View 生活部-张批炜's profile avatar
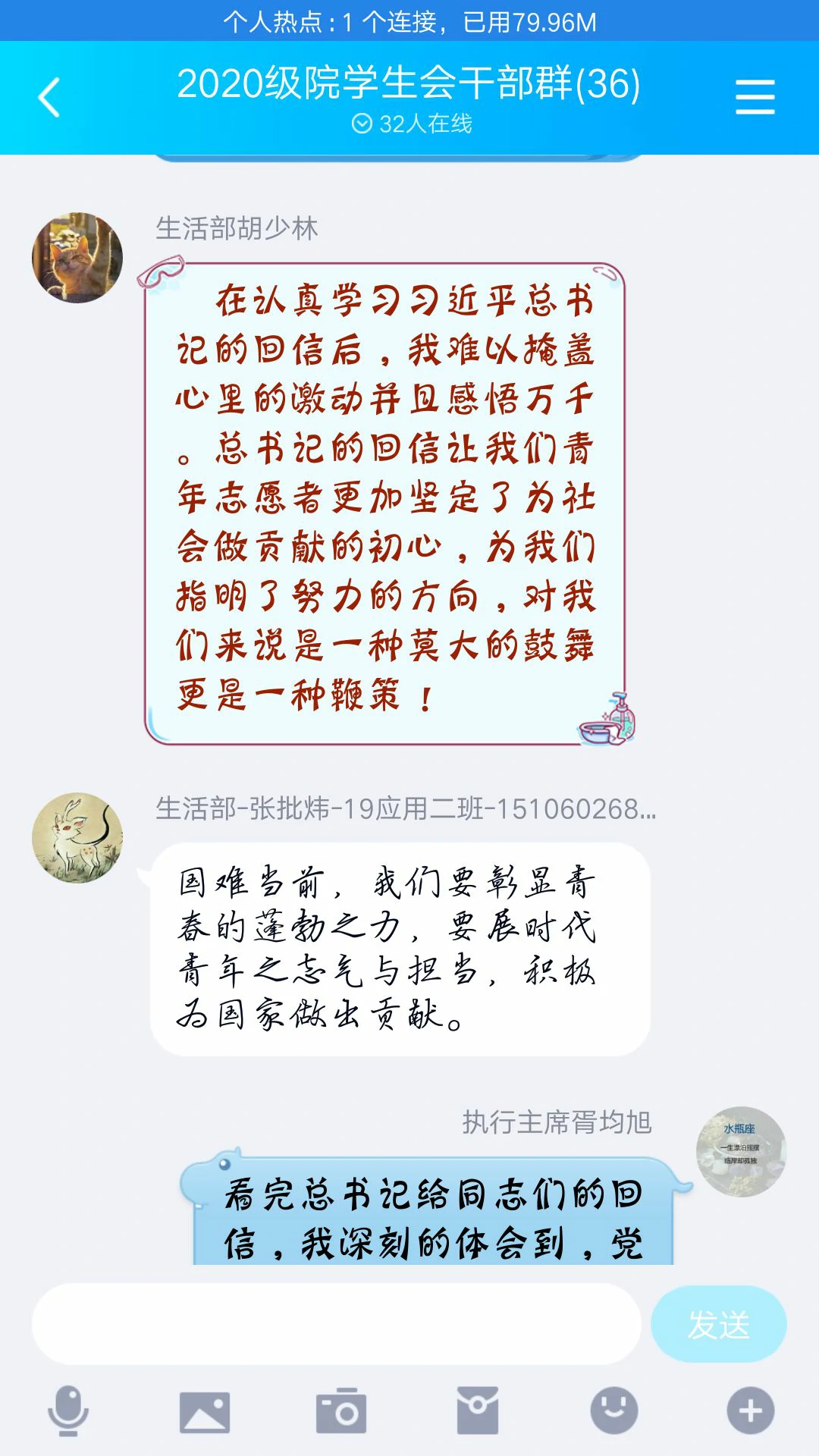The image size is (819, 1456). tap(77, 838)
